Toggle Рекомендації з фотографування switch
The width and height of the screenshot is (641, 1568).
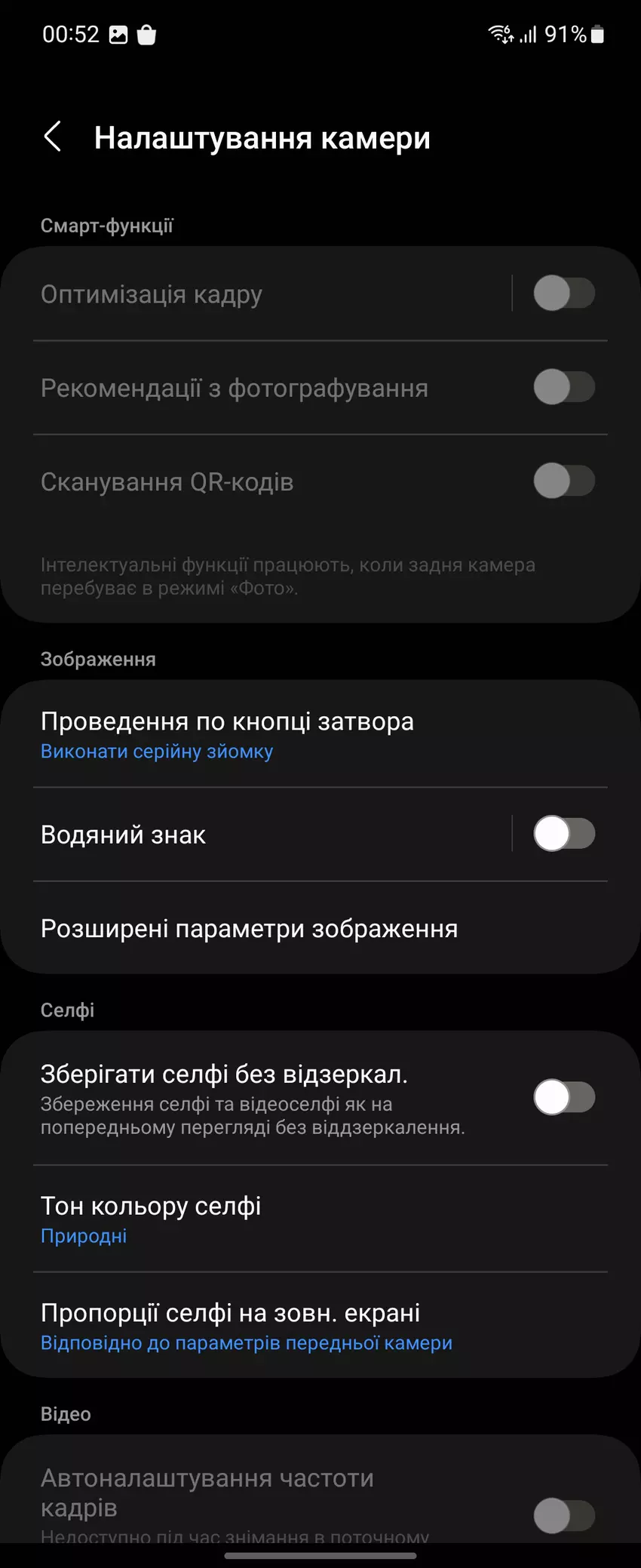(564, 387)
